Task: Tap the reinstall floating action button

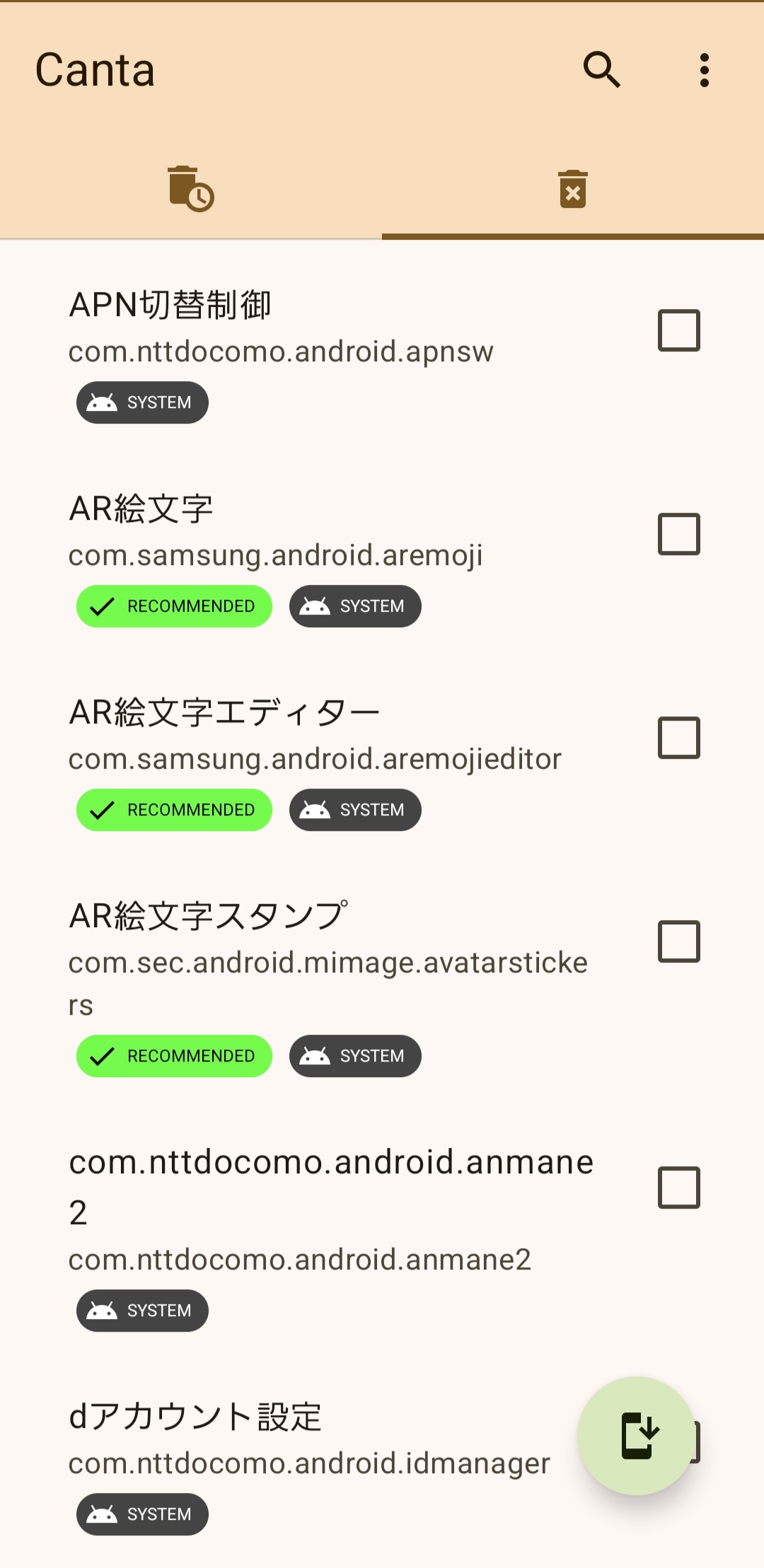Action: pos(637,1435)
